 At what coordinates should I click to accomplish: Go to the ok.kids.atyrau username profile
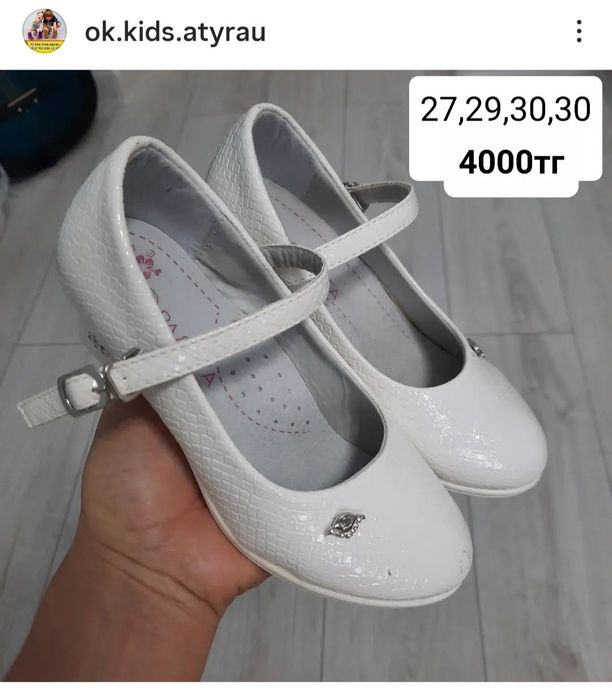coord(177,32)
